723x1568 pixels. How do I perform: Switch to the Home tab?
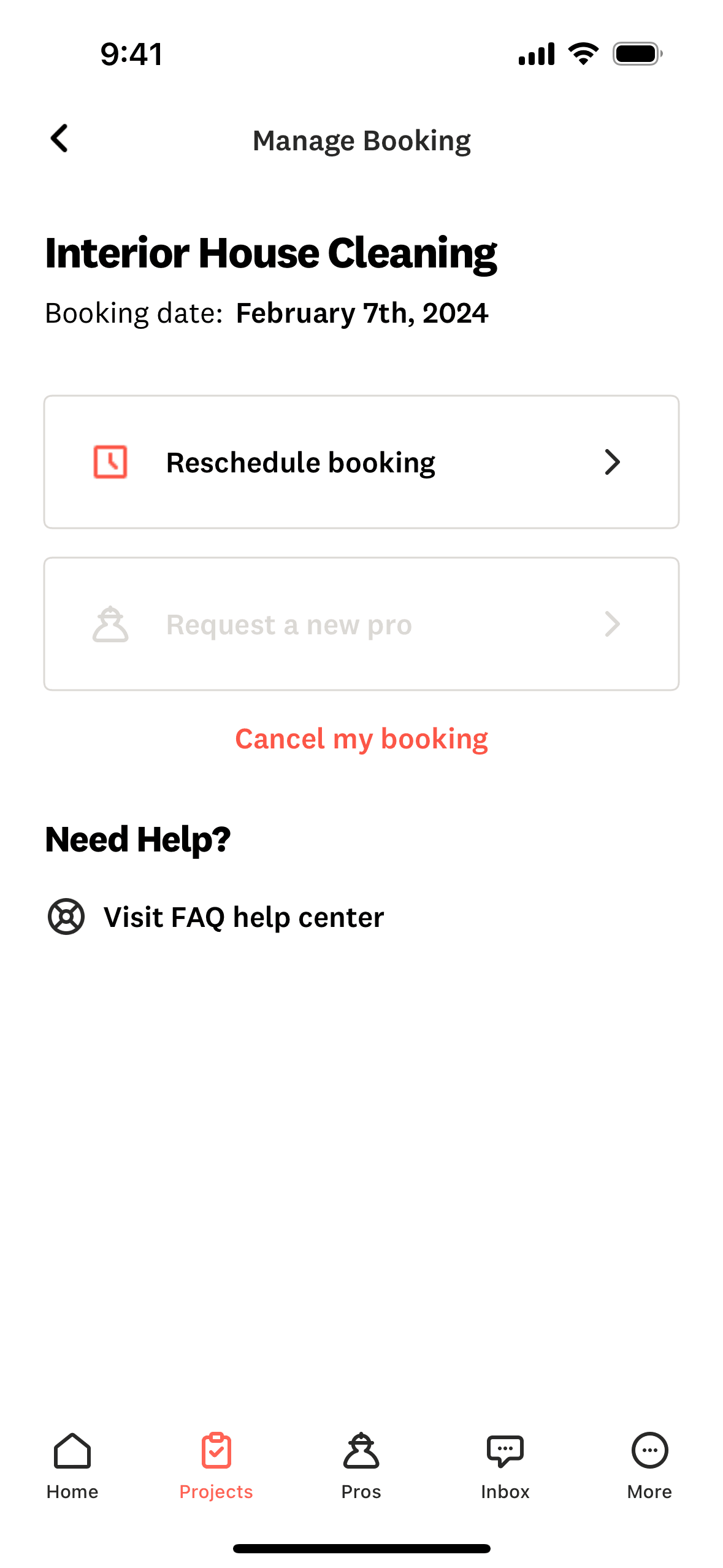tap(72, 1466)
